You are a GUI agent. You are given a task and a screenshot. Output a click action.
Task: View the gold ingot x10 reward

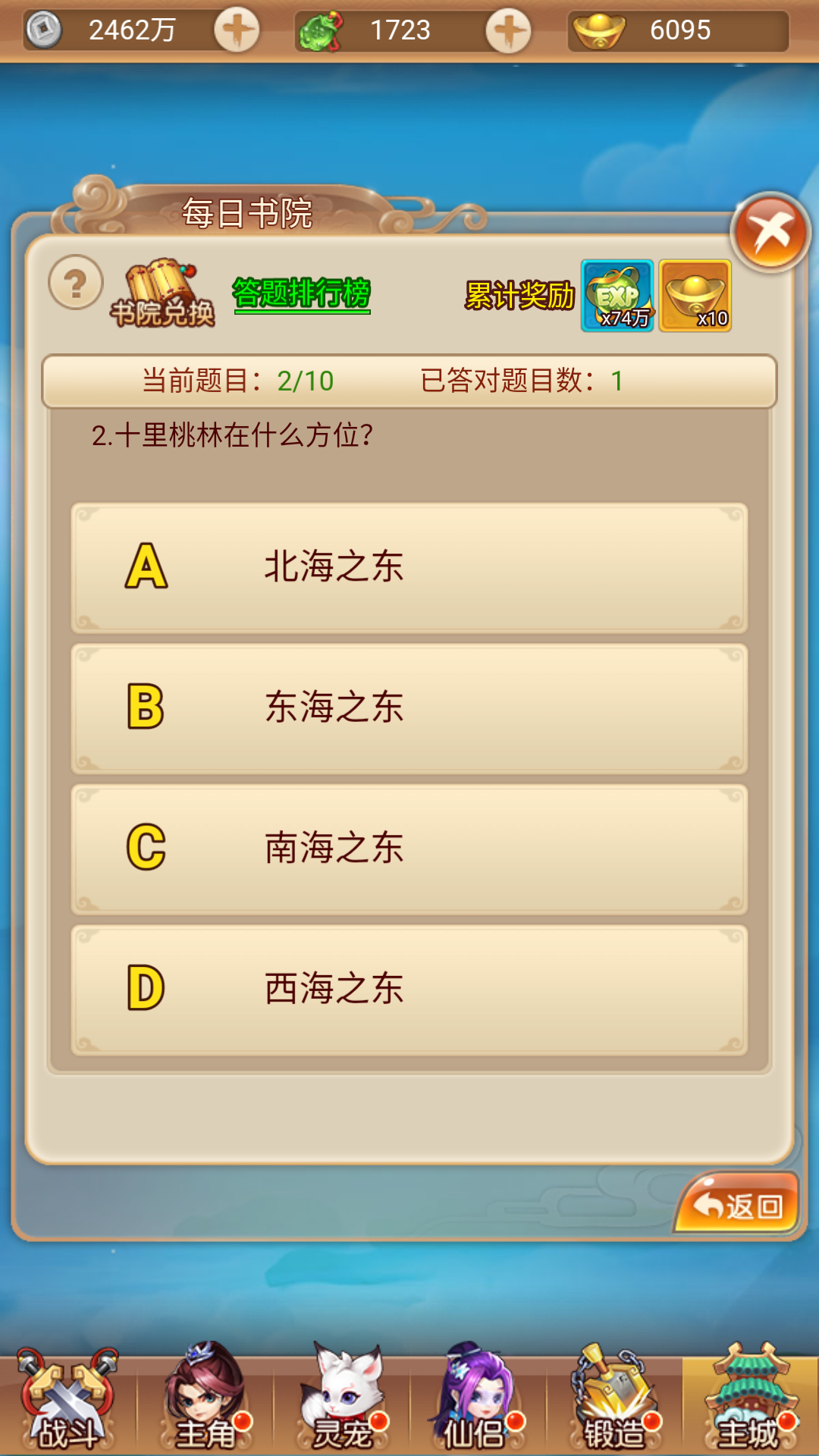[x=695, y=296]
